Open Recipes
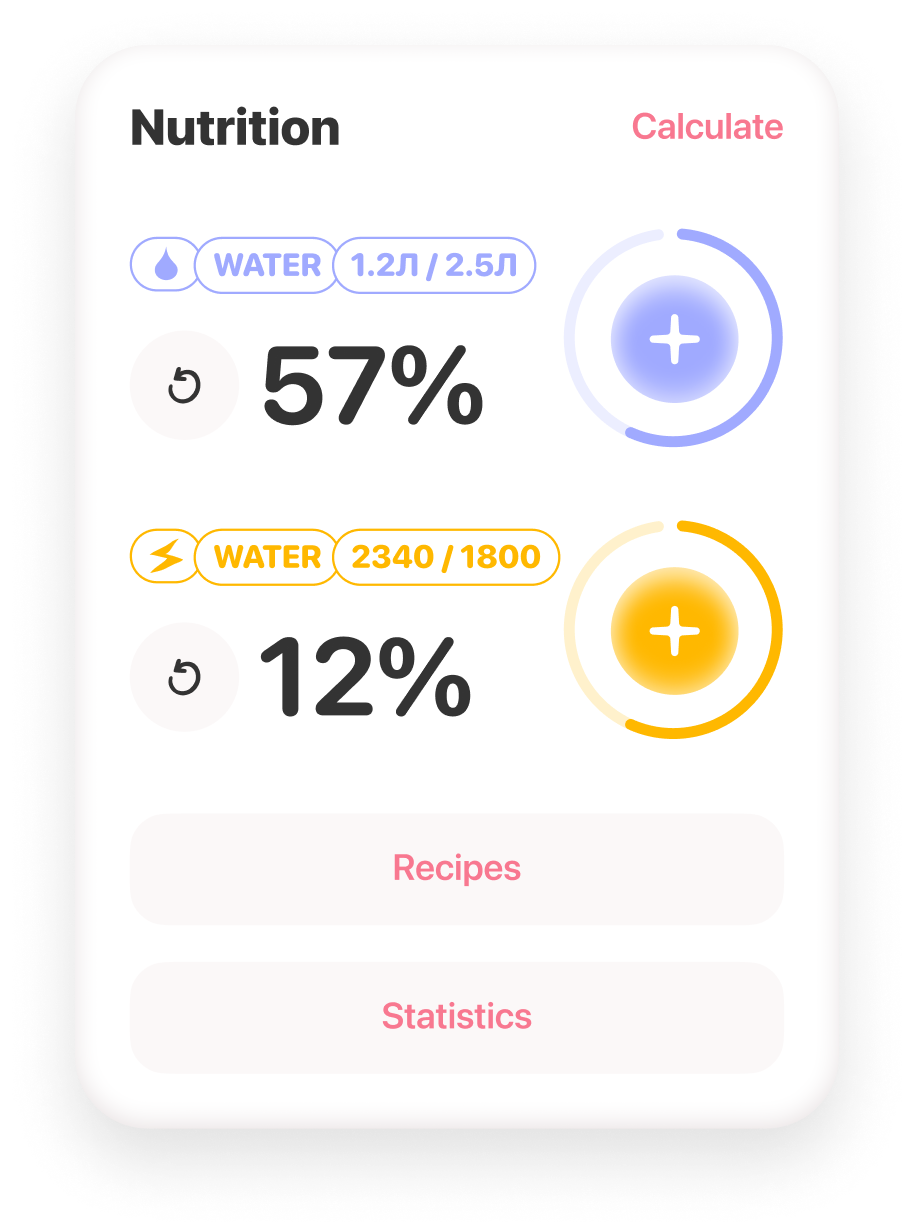The height and width of the screenshot is (1232, 912). click(456, 868)
